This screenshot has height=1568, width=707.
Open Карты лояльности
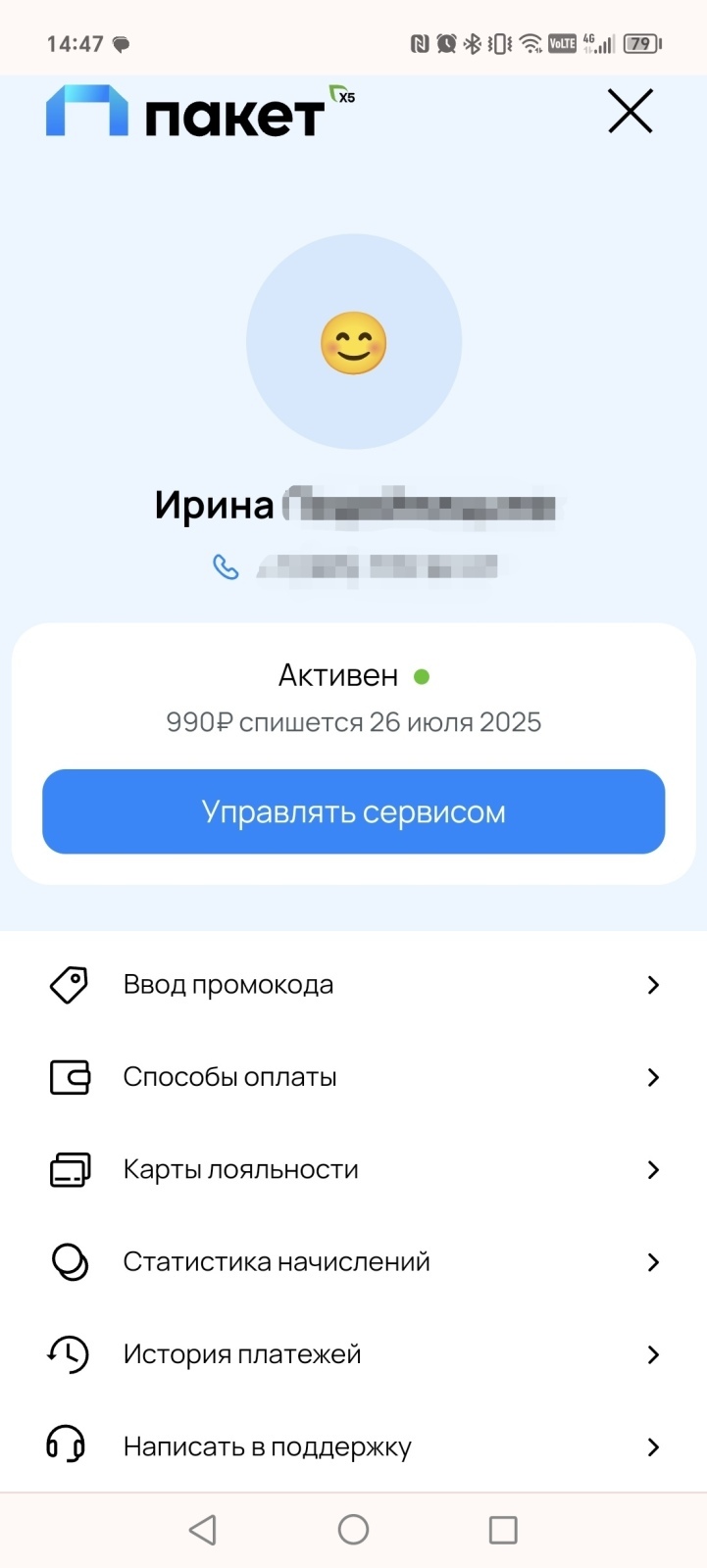[x=353, y=1169]
